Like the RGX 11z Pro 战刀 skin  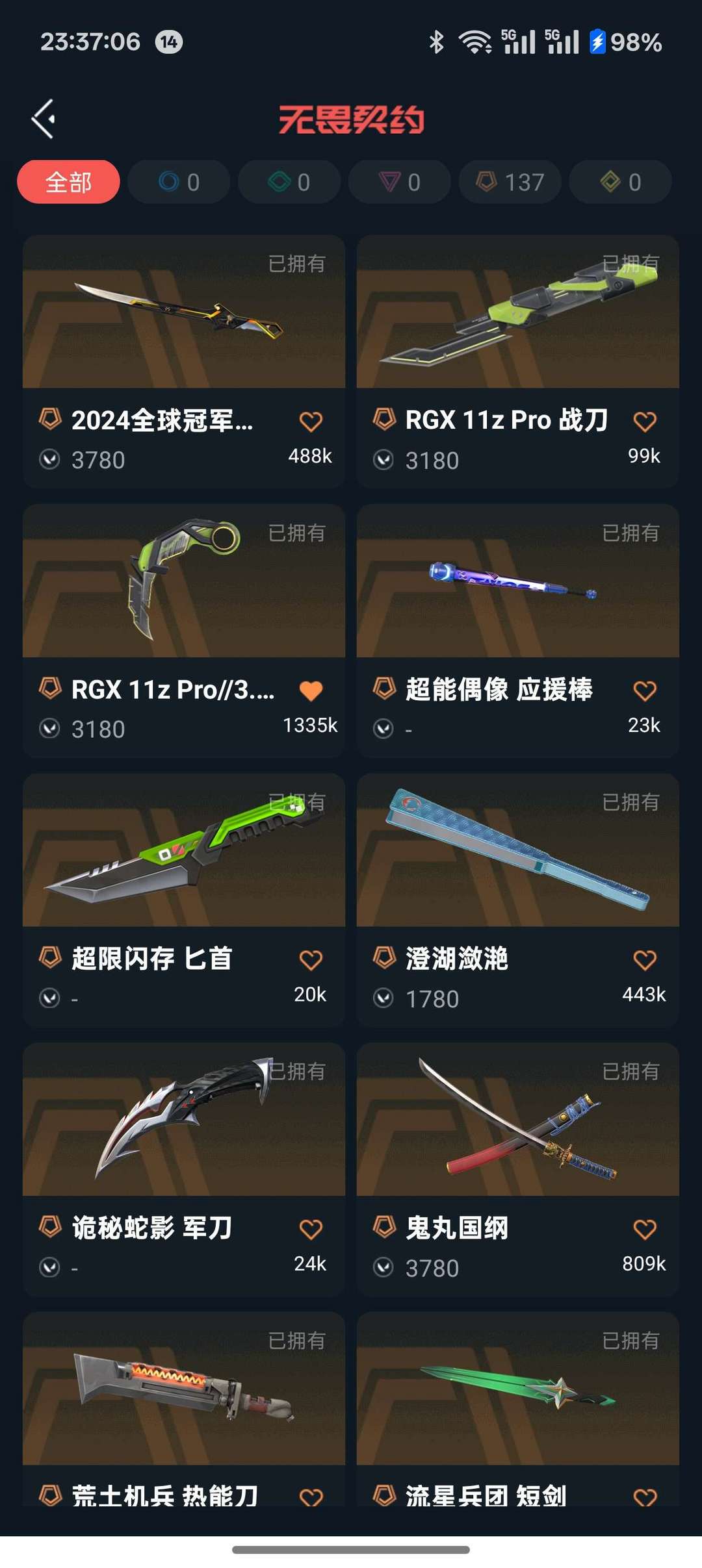(x=644, y=422)
